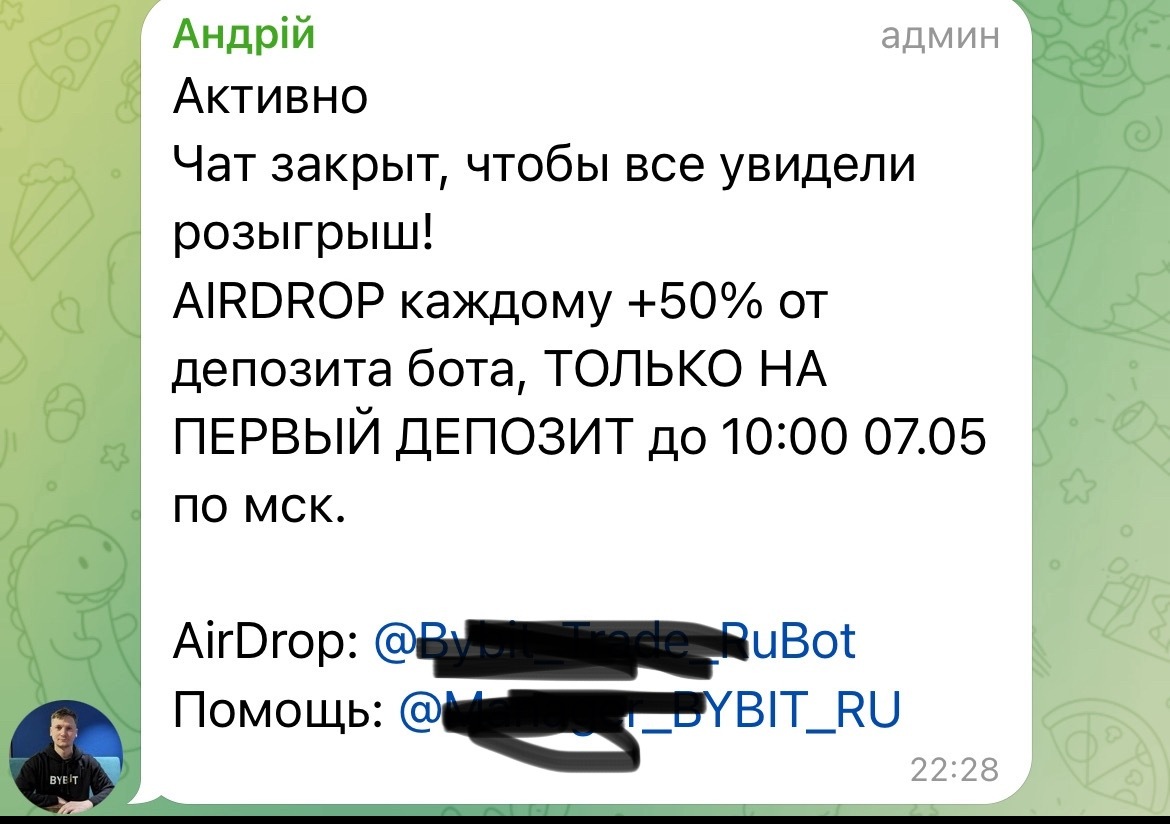The image size is (1170, 824).
Task: Open Андрій's profile avatar
Action: coord(66,755)
